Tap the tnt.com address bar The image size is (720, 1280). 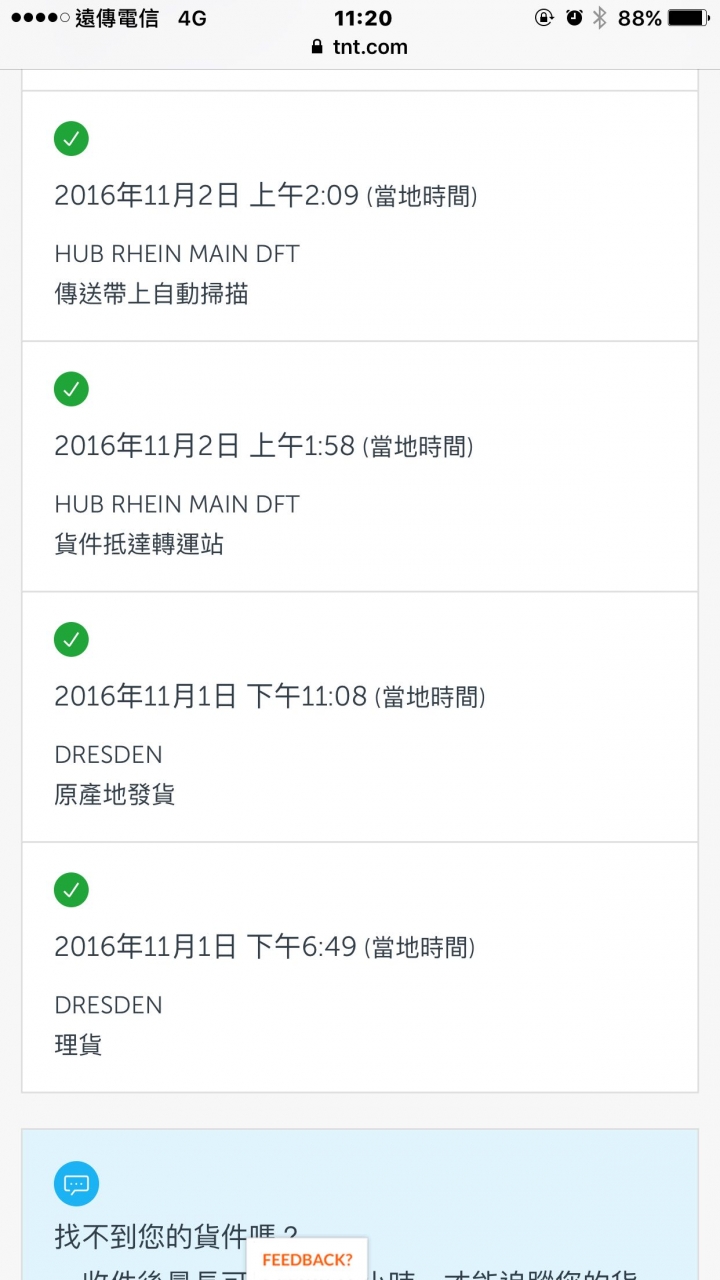tap(360, 47)
